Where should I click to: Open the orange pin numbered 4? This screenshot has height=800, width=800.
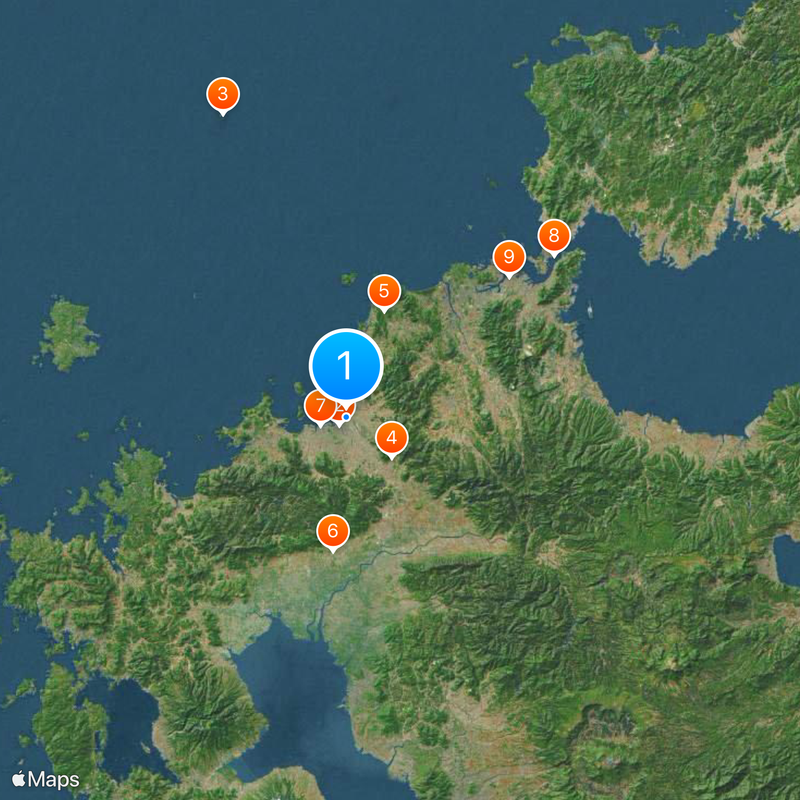click(391, 438)
